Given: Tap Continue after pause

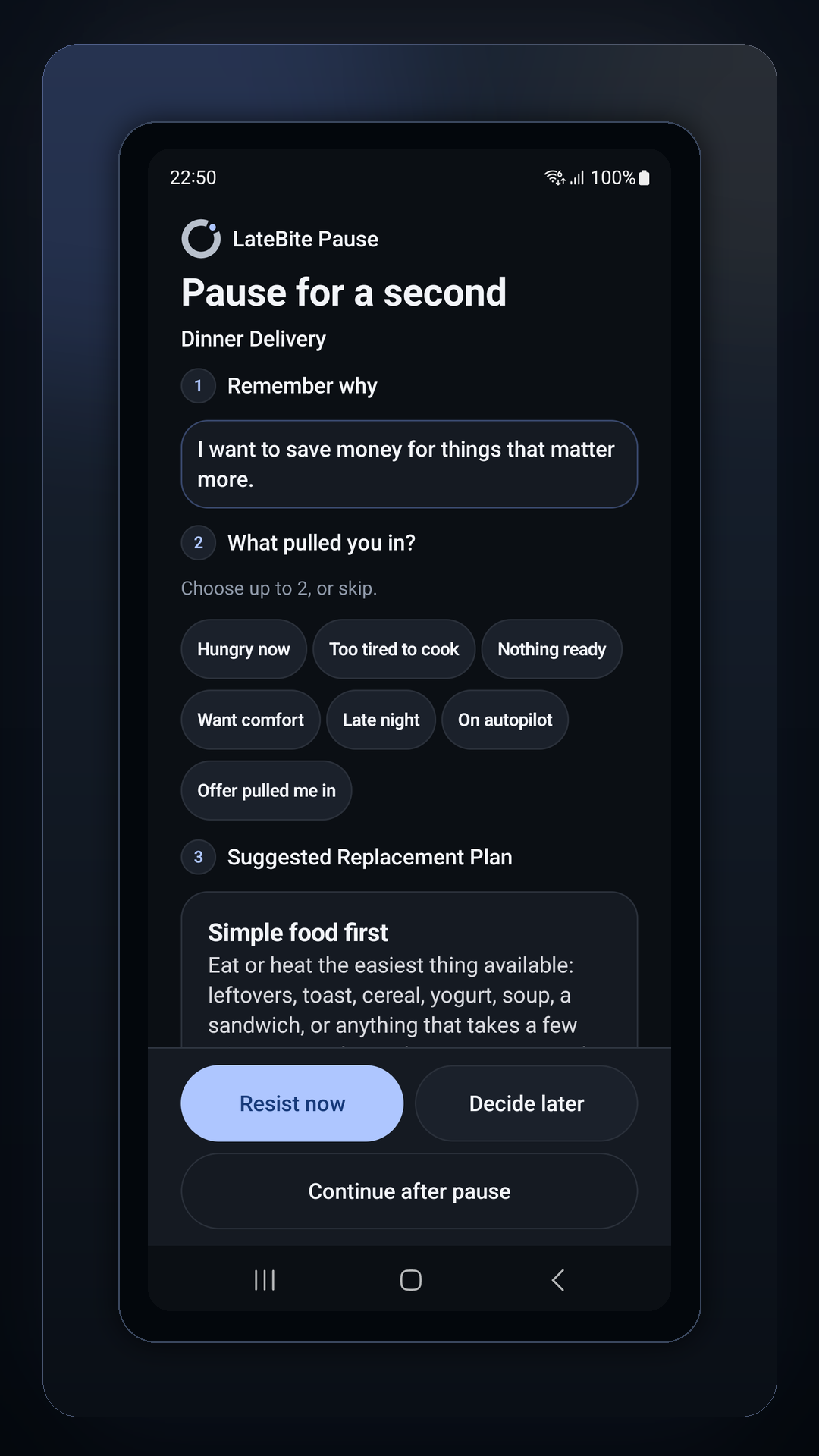Looking at the screenshot, I should [x=409, y=1191].
